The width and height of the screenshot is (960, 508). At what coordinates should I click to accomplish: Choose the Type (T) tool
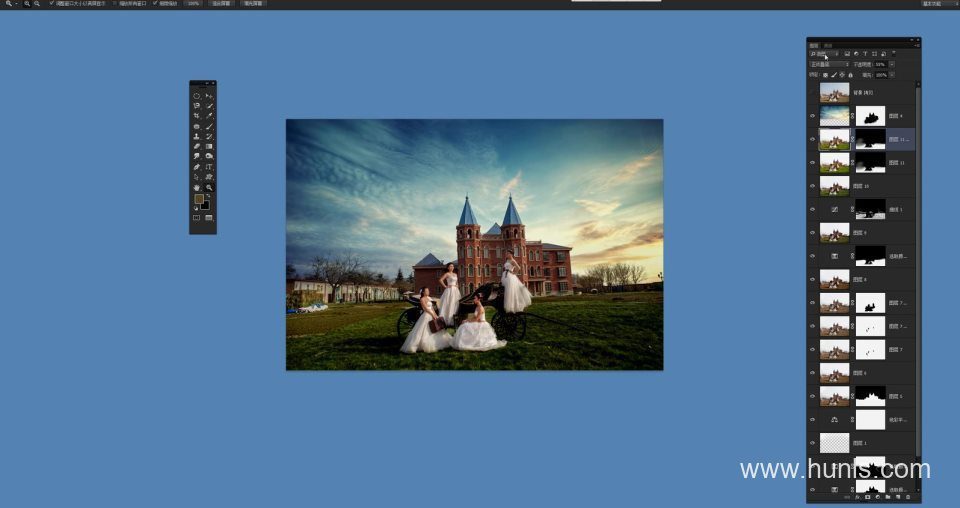coord(209,166)
